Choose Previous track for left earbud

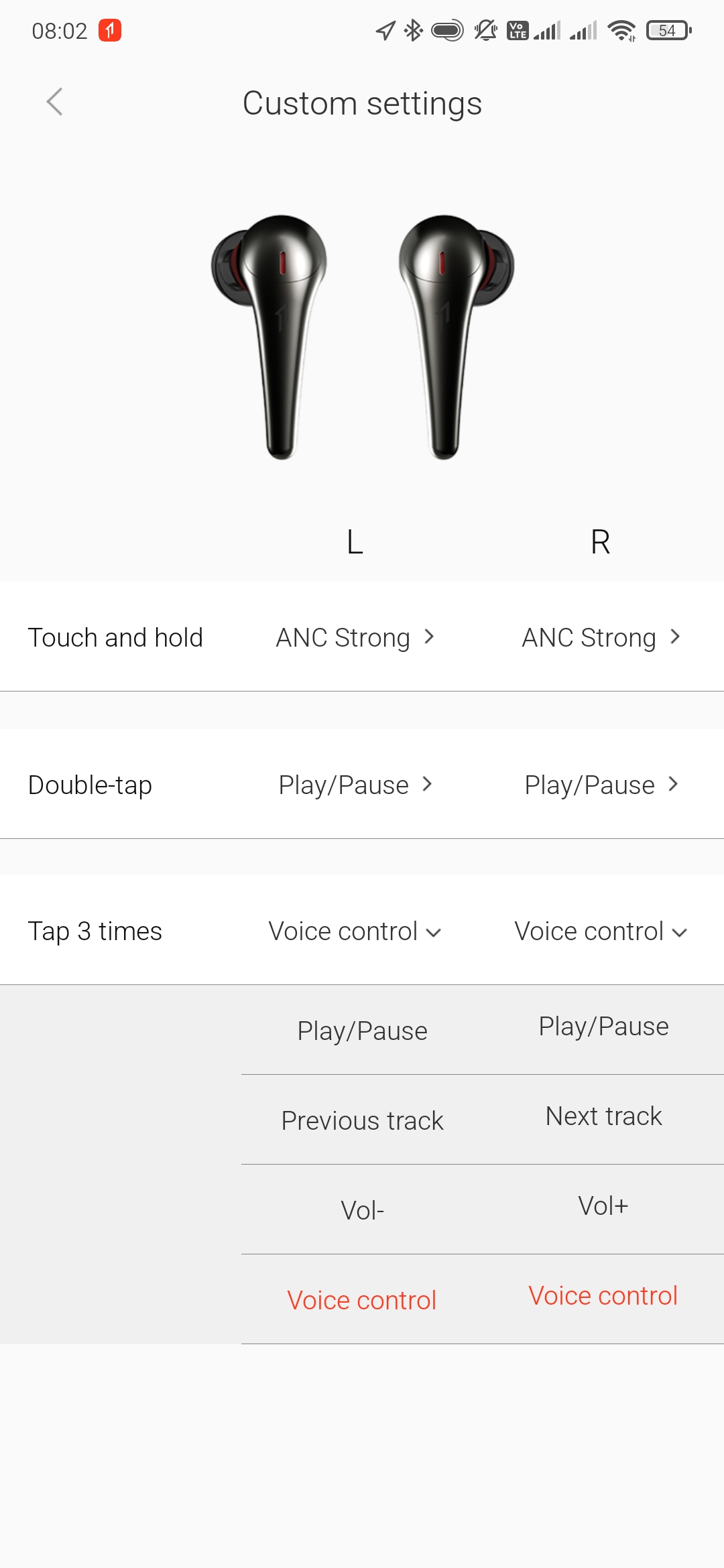pos(362,1120)
